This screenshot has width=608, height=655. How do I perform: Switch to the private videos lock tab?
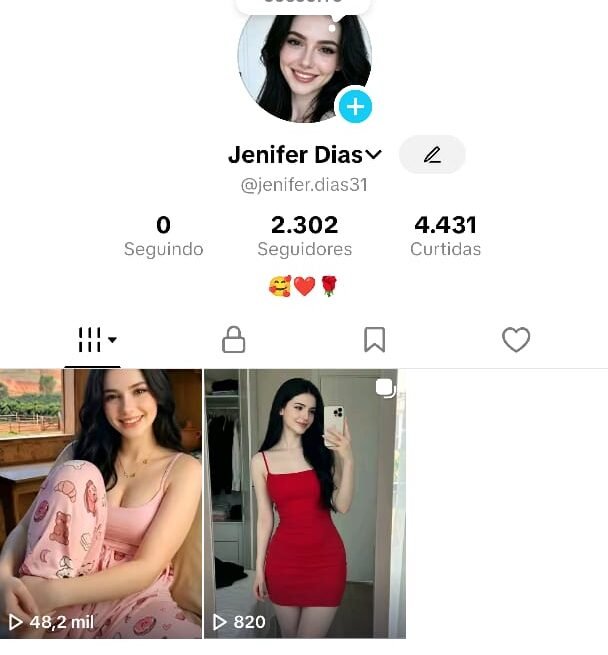point(233,341)
